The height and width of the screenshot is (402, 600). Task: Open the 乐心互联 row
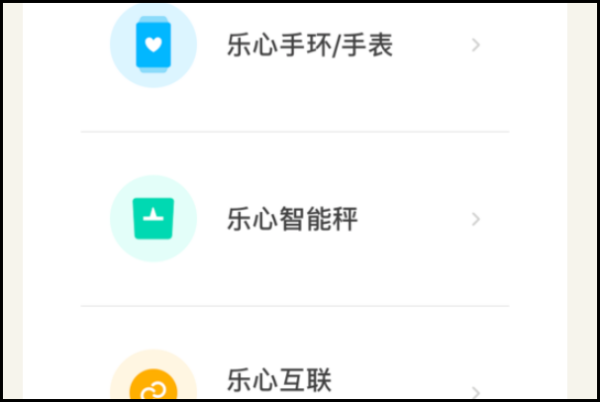point(278,381)
